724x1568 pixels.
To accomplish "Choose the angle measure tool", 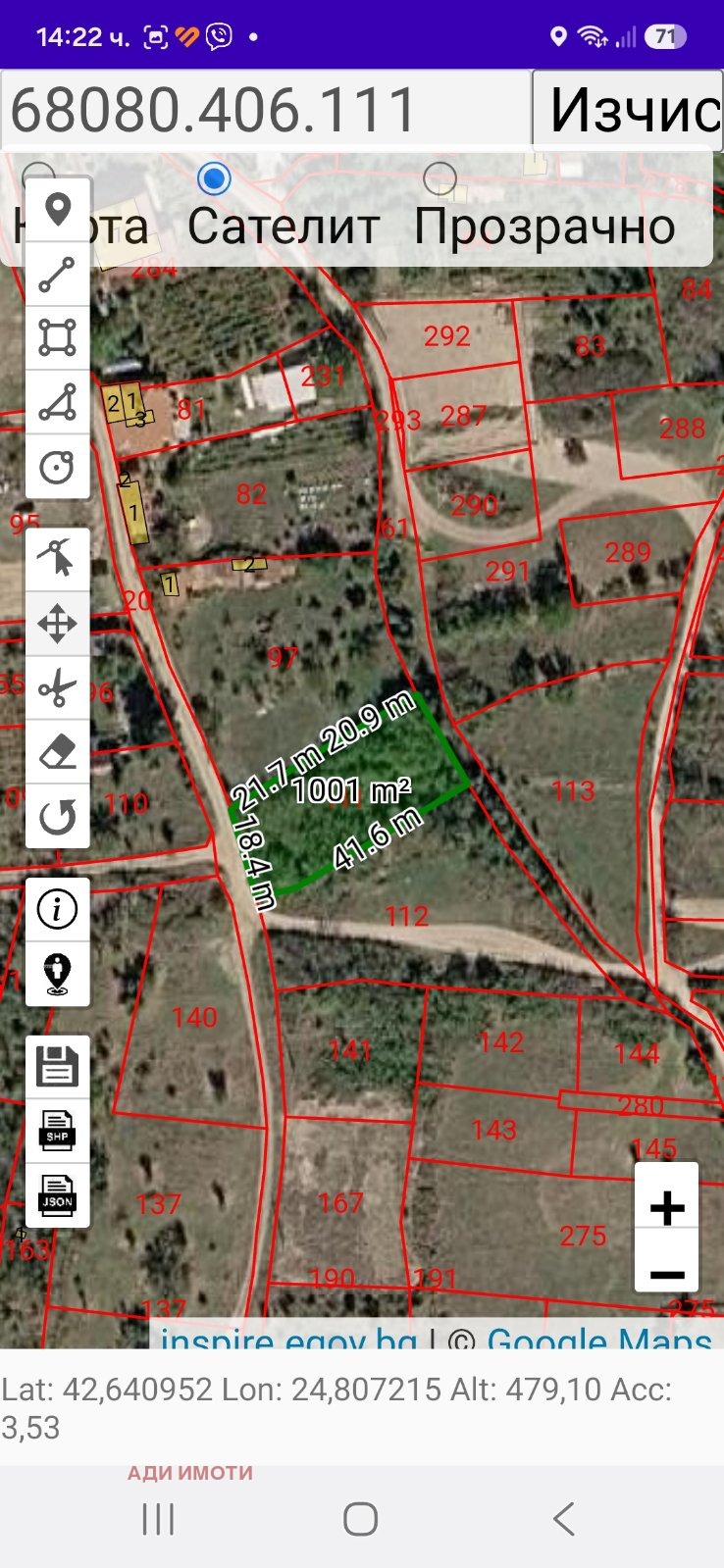I will [57, 402].
